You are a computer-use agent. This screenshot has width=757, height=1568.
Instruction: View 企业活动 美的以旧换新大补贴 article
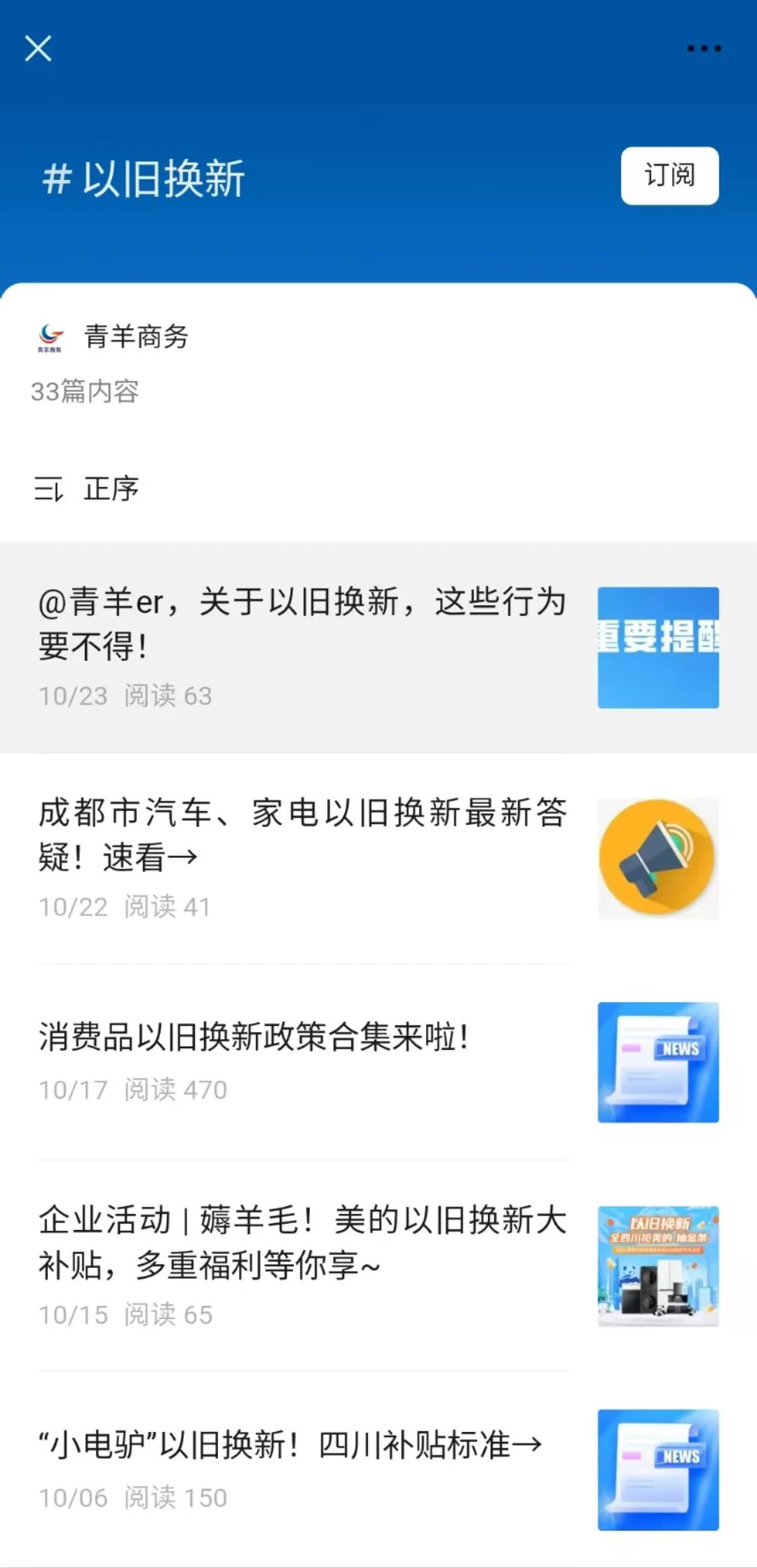378,1265
